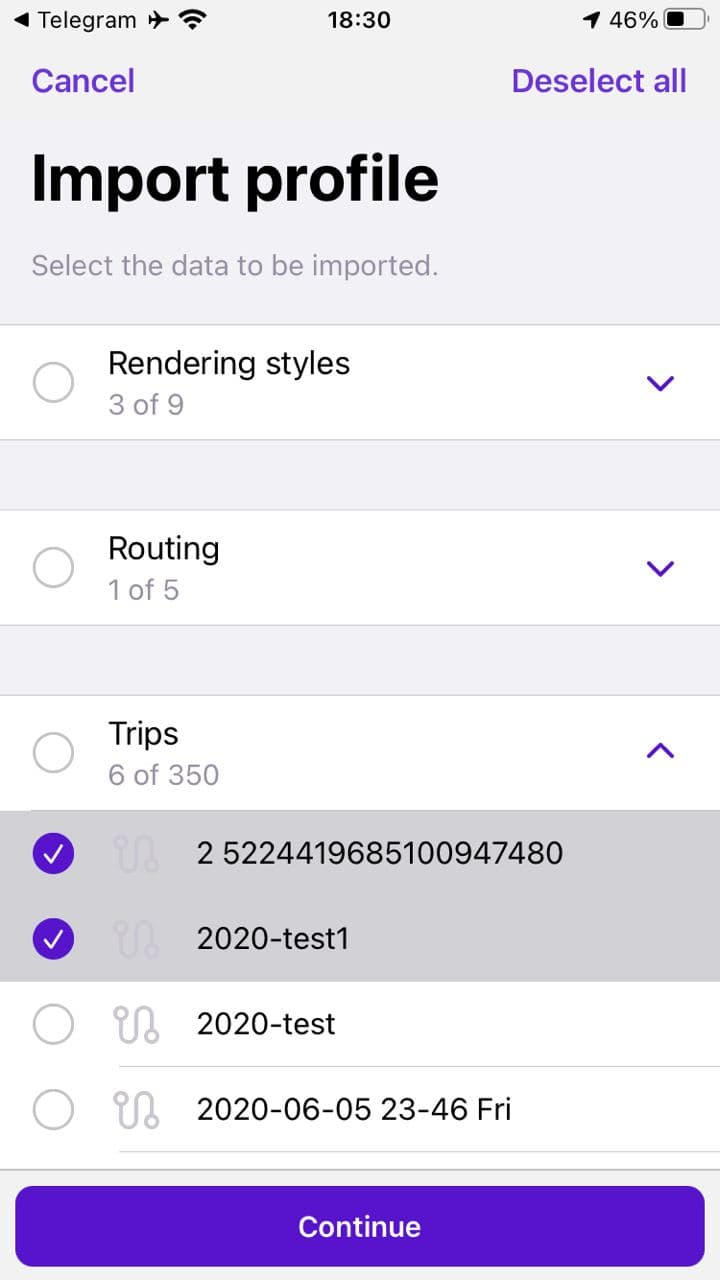
Task: Uncheck trip 2 5224419685100947480
Action: (x=53, y=853)
